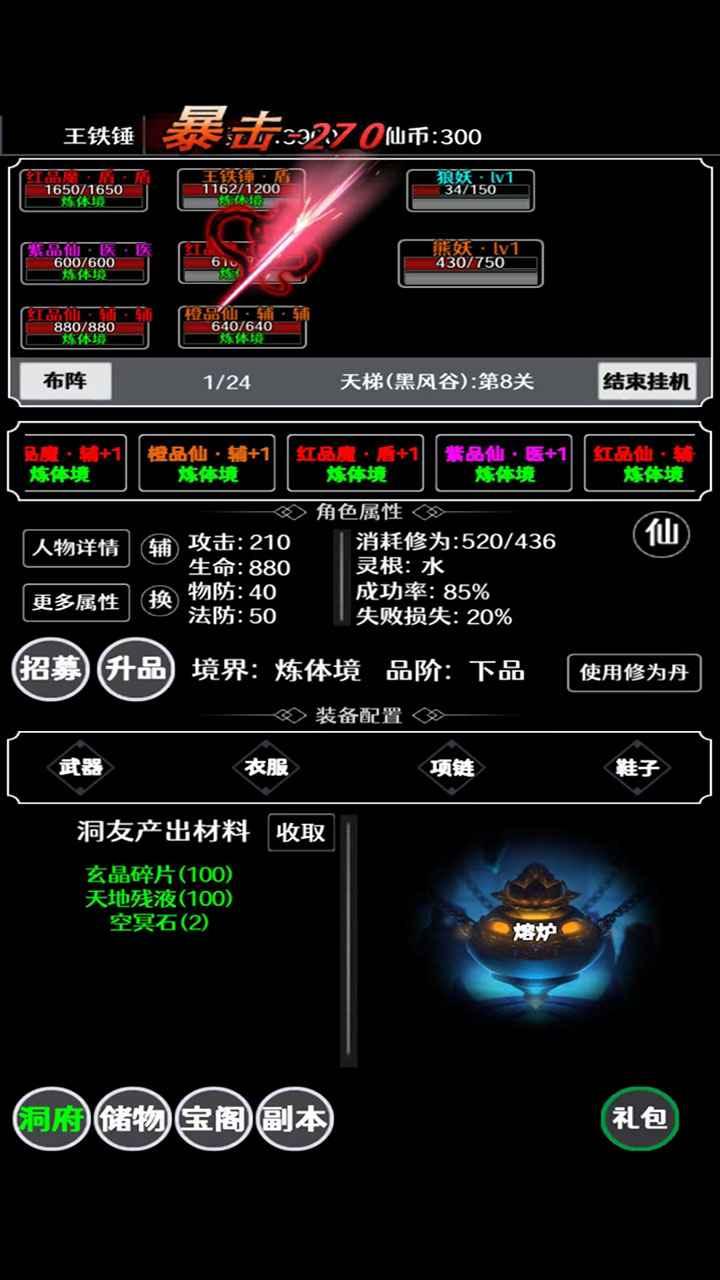
Task: Open the 储物 storage icon
Action: click(x=130, y=1119)
